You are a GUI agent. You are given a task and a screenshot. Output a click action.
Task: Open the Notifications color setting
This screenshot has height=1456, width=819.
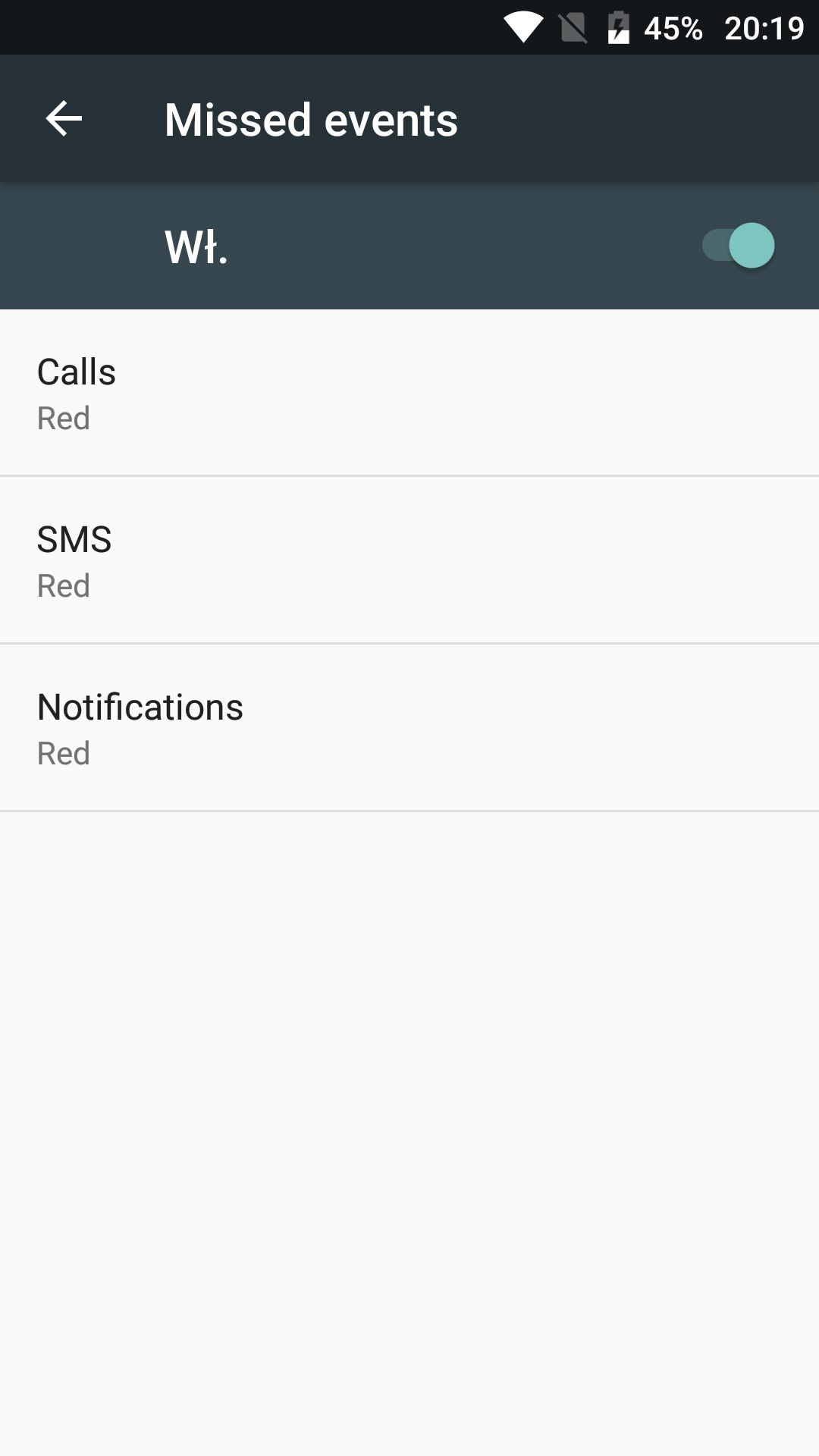tap(409, 728)
